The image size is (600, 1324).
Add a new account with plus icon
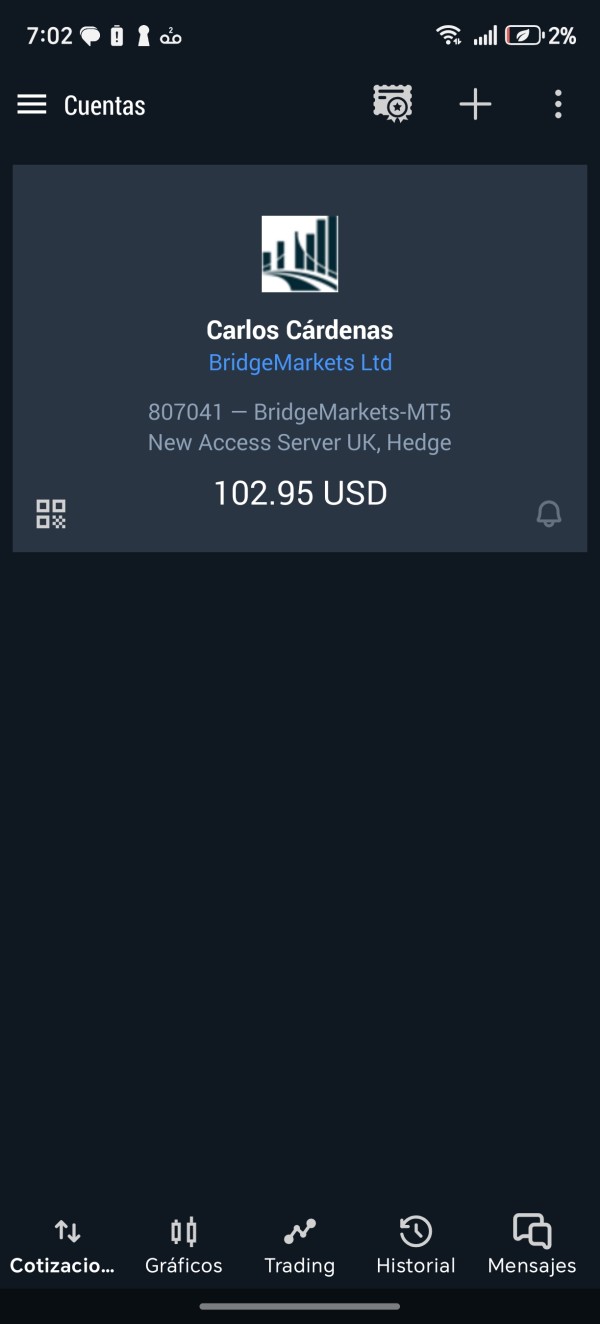tap(475, 104)
